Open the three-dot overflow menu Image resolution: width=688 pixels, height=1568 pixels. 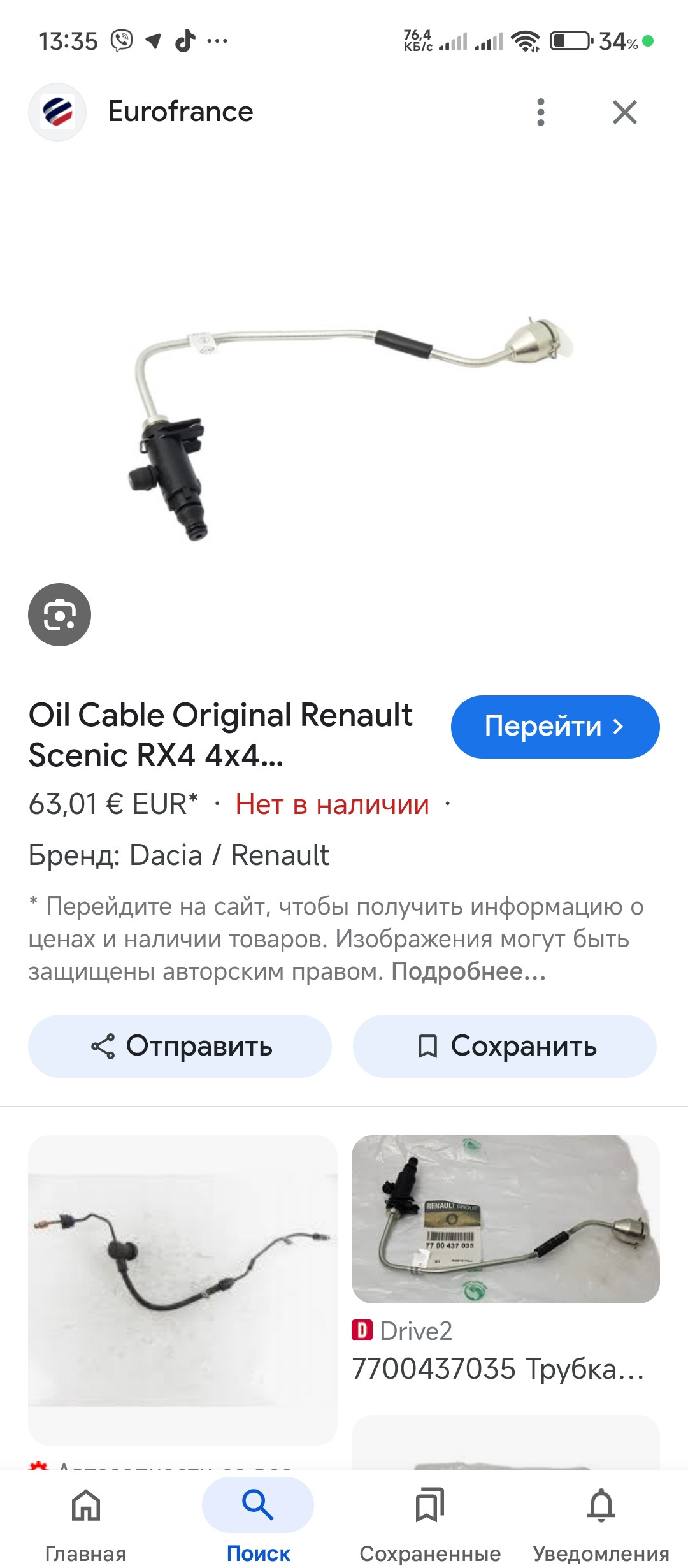pyautogui.click(x=540, y=112)
